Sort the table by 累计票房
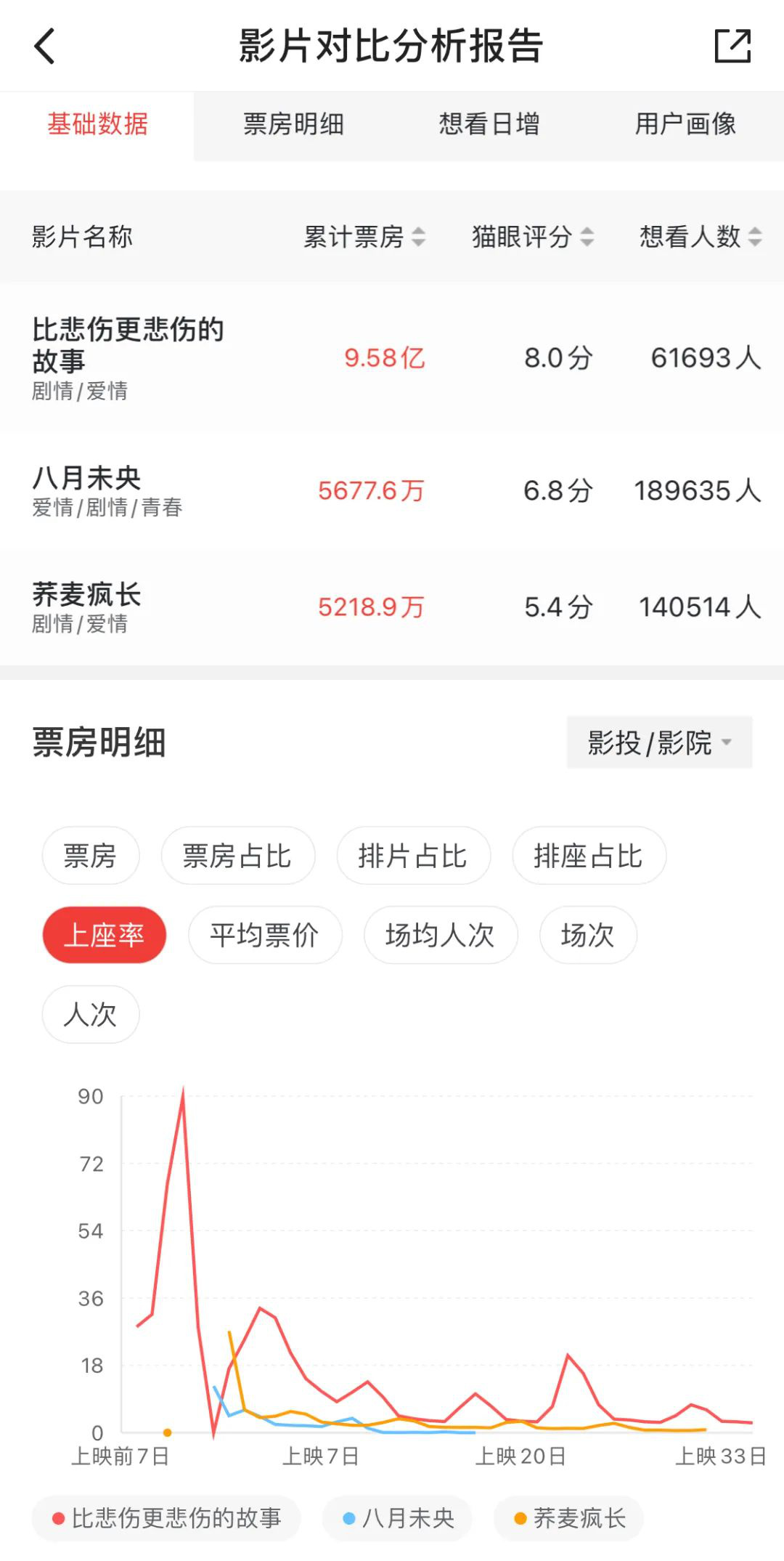This screenshot has width=784, height=1561. coord(364,237)
